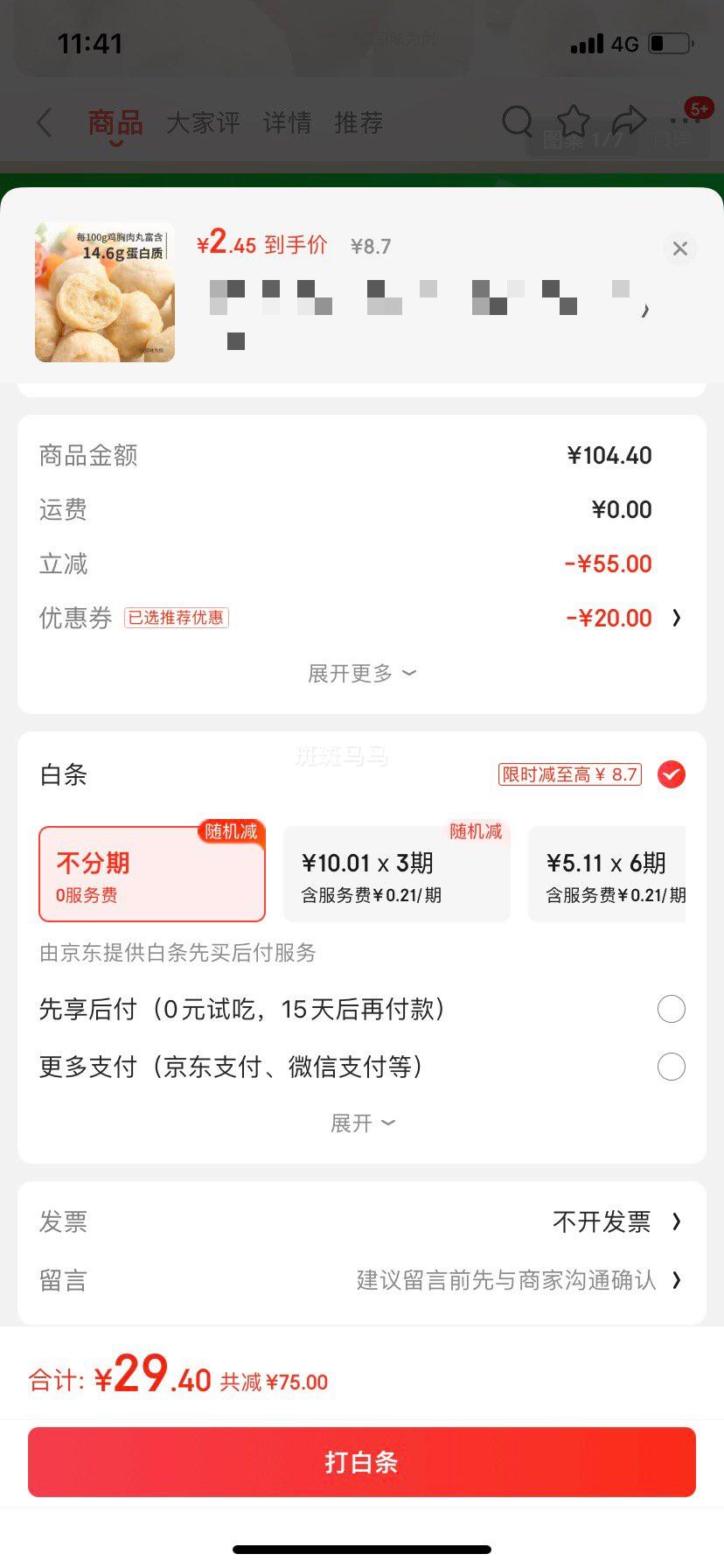
Task: Select 先享后付 pay-later option
Action: click(361, 1009)
